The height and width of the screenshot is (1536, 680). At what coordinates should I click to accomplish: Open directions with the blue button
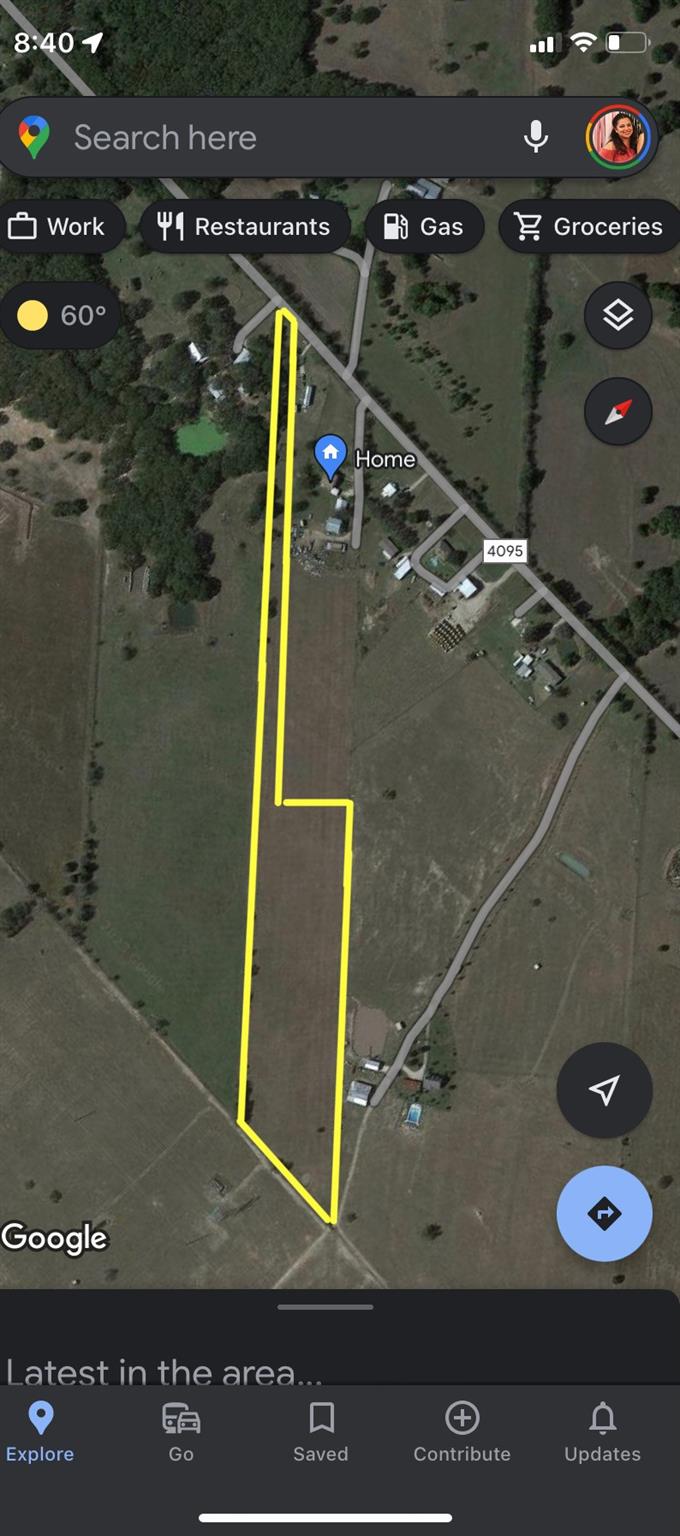click(x=604, y=1214)
